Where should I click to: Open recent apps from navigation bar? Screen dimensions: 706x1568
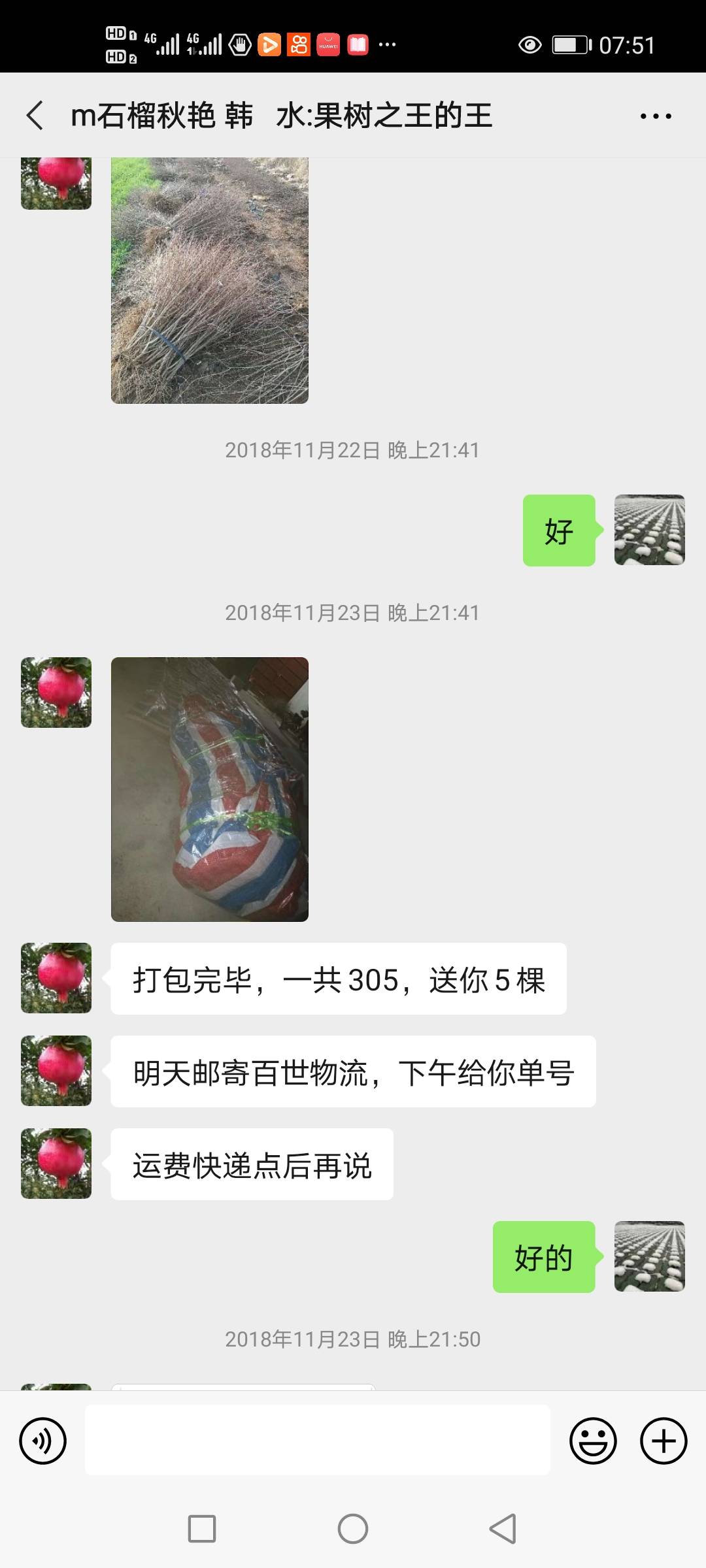(202, 1529)
